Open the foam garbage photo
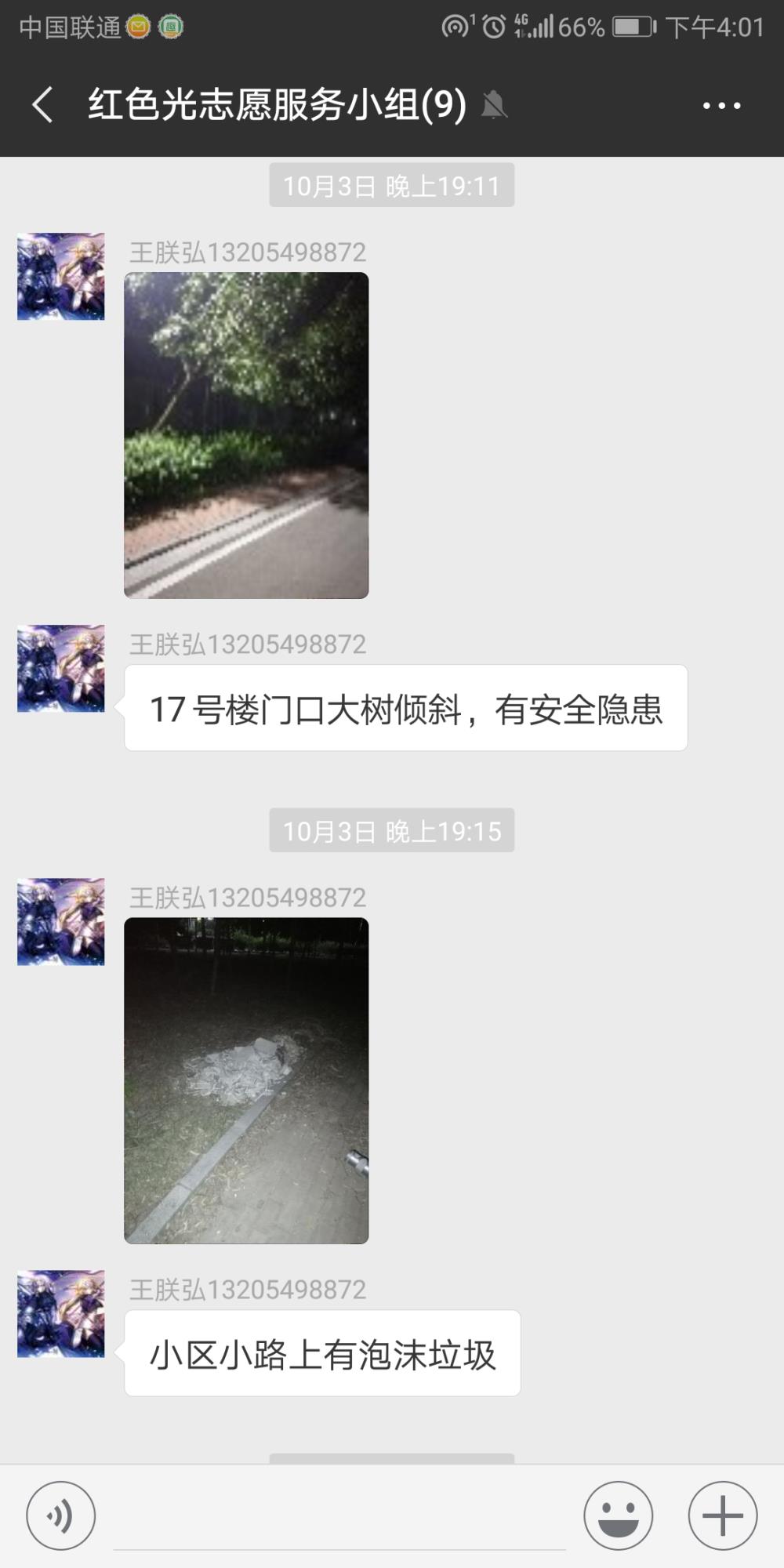The image size is (784, 1568). (x=246, y=1080)
